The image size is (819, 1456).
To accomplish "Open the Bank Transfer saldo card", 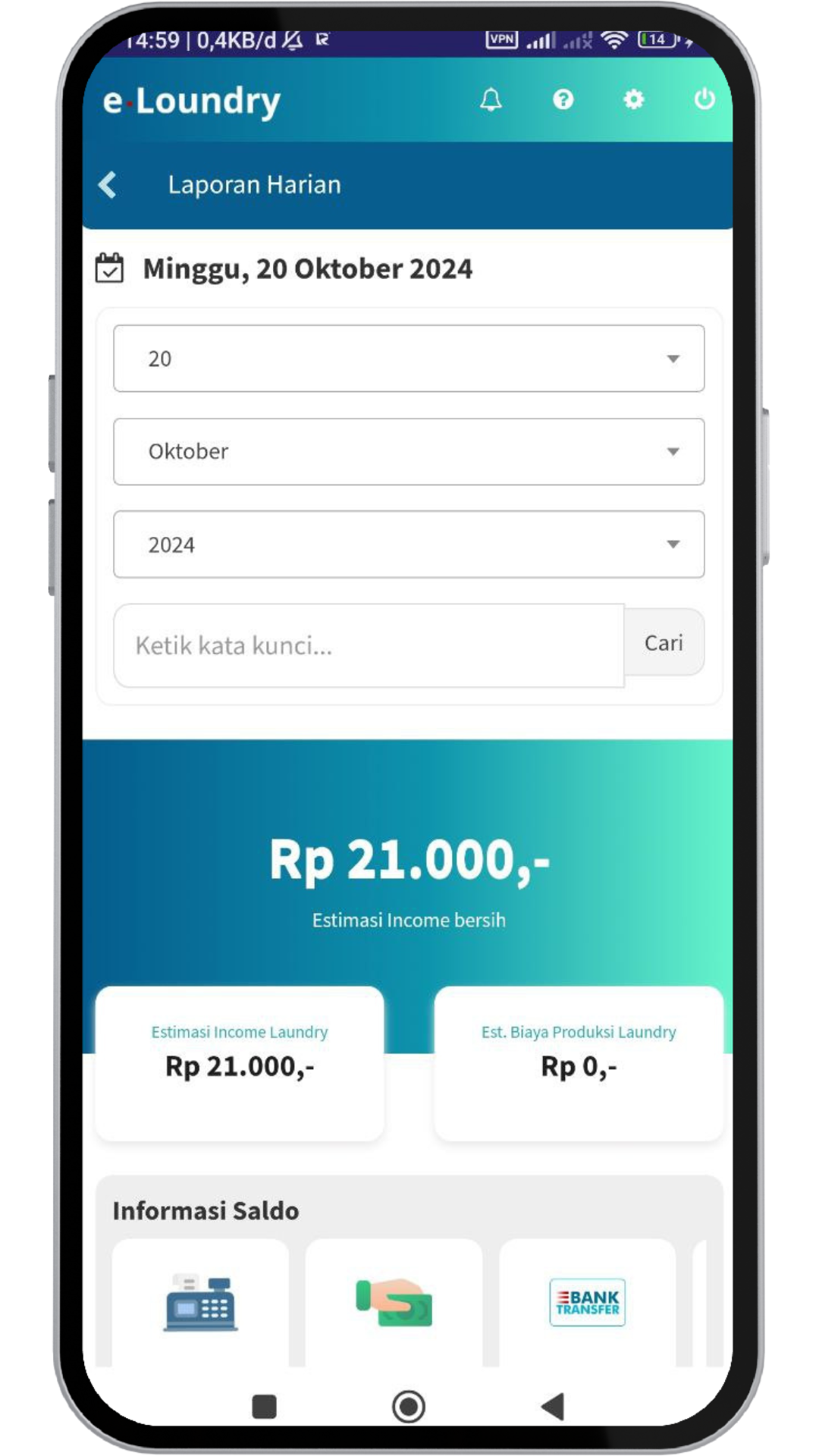I will tap(587, 1303).
